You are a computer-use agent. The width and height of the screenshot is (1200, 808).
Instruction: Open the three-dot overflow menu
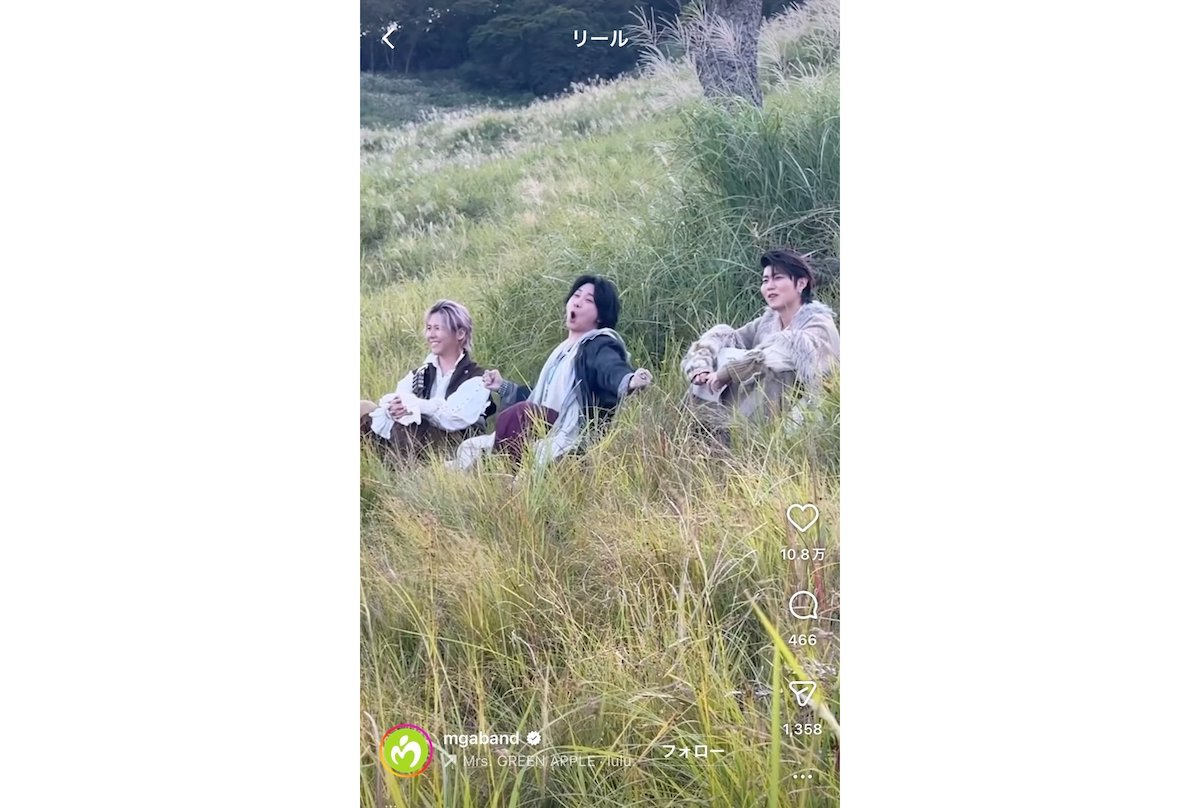coord(802,775)
